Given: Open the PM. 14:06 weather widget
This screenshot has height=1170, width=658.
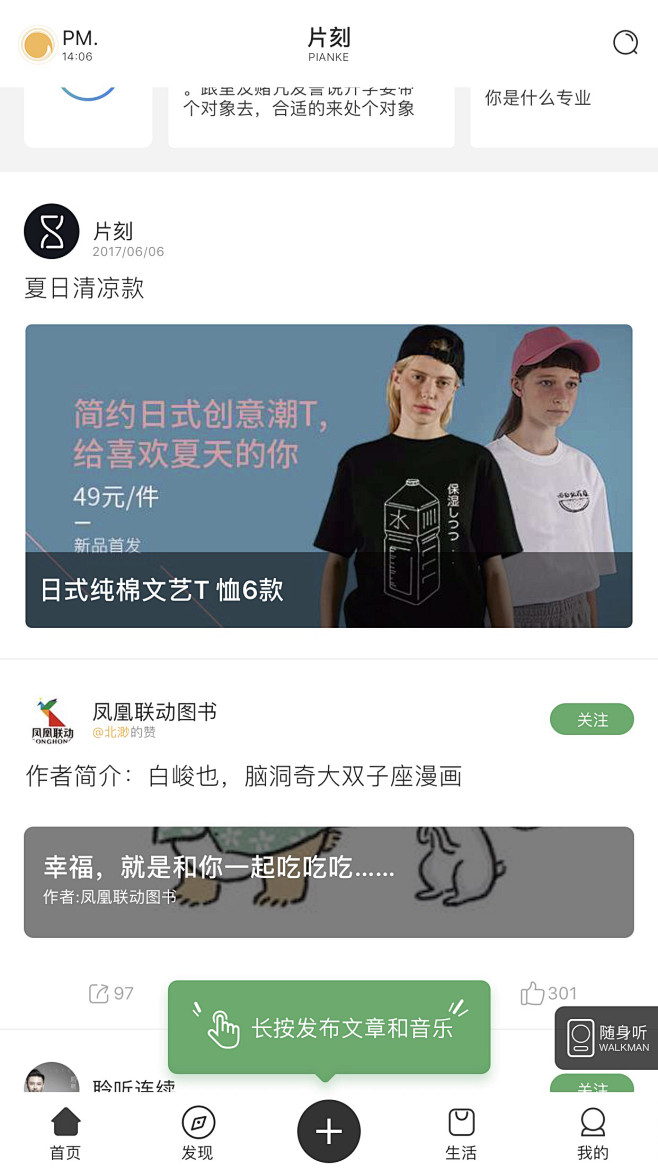Looking at the screenshot, I should pos(58,44).
